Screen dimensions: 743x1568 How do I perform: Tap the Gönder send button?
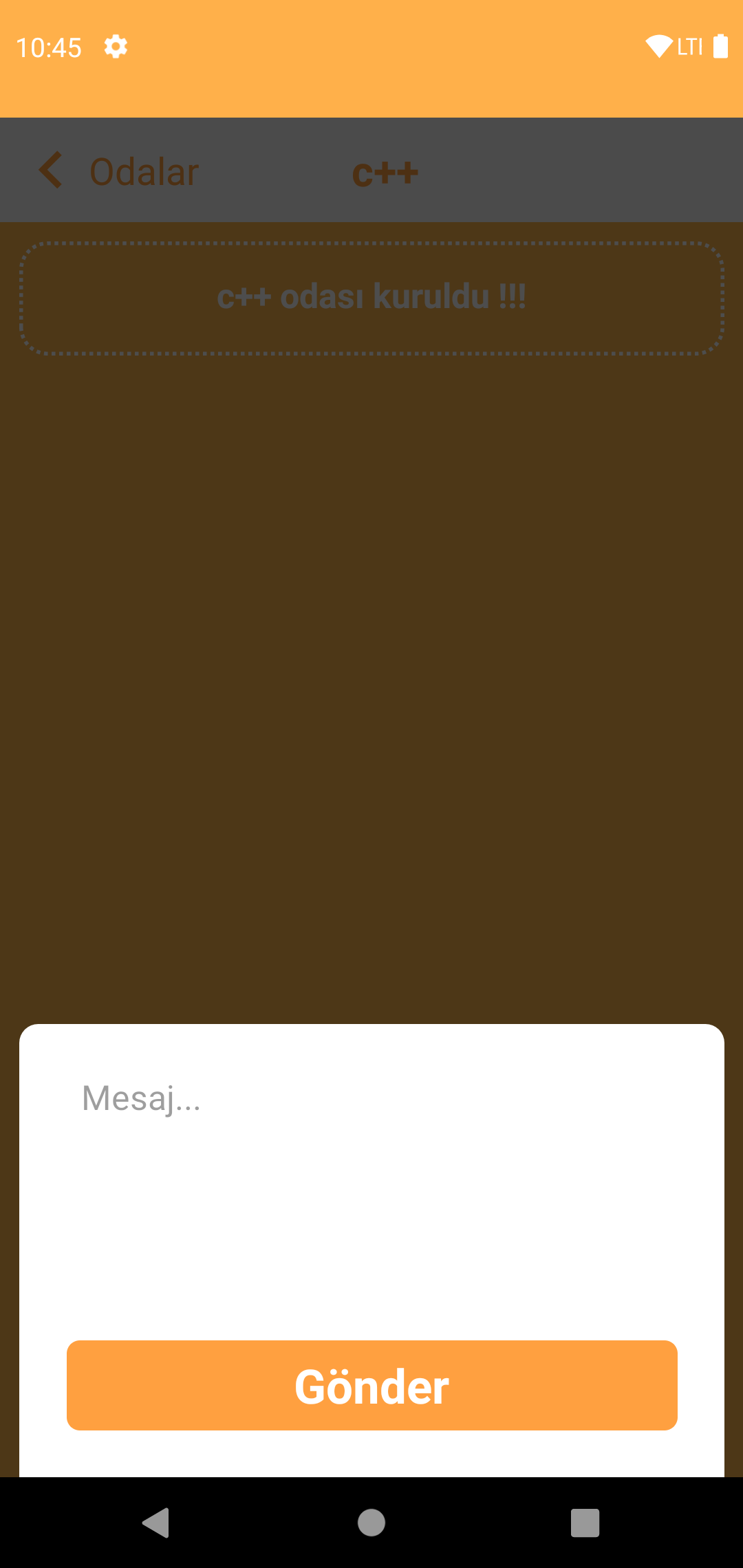[371, 1385]
